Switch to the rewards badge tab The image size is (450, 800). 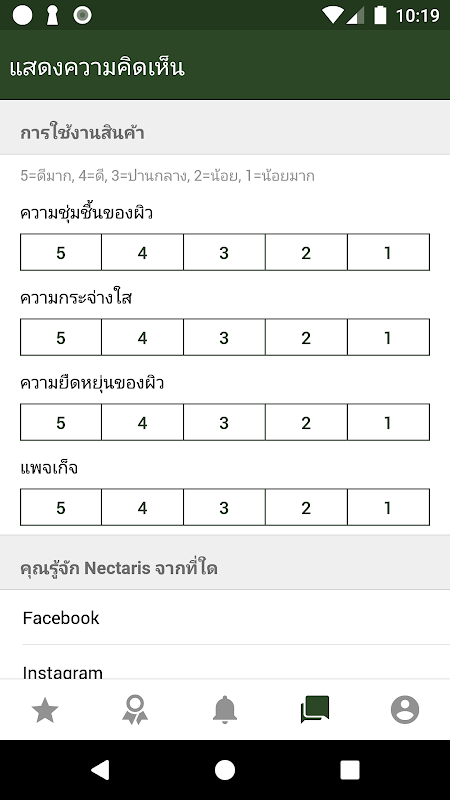135,710
